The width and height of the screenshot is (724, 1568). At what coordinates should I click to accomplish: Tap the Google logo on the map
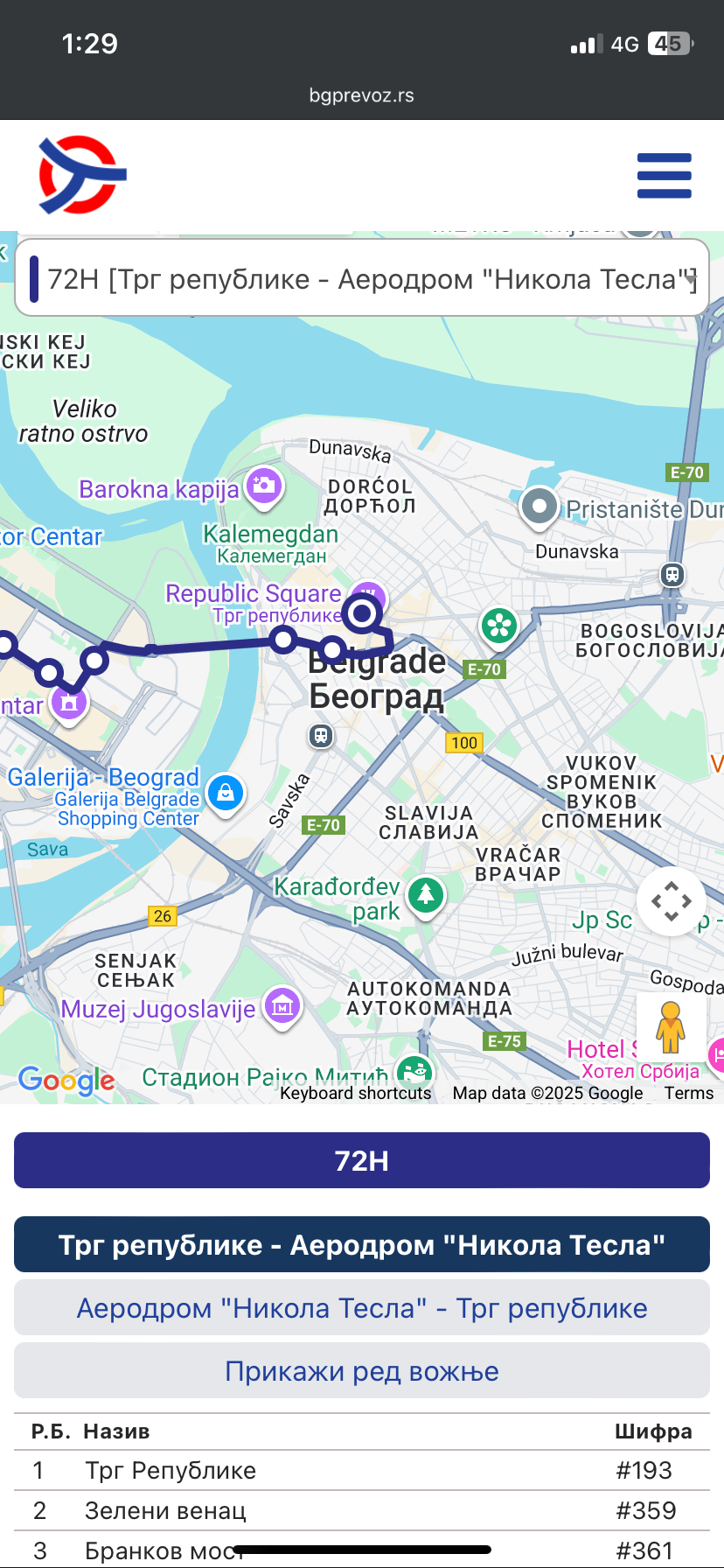[x=66, y=1081]
